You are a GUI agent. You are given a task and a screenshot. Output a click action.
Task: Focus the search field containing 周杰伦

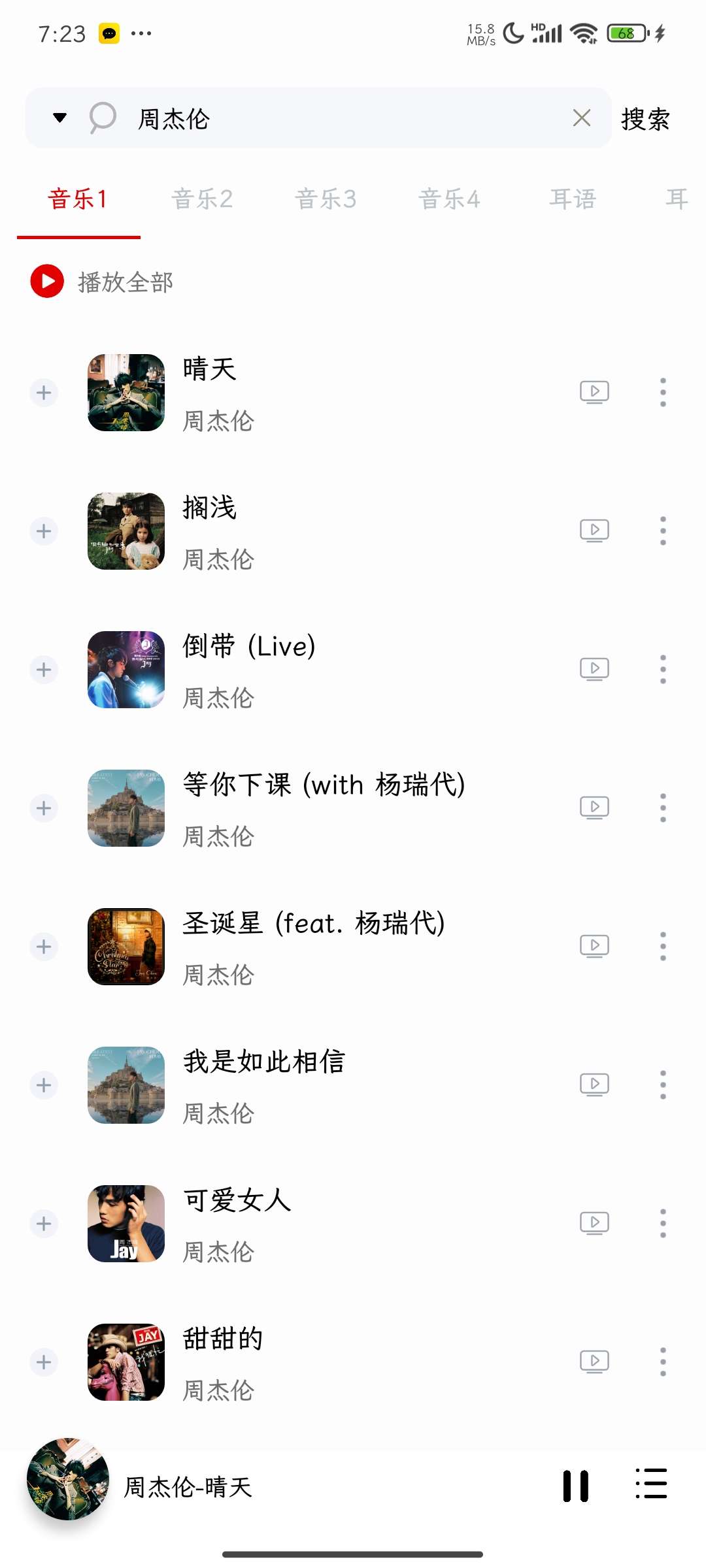[340, 119]
